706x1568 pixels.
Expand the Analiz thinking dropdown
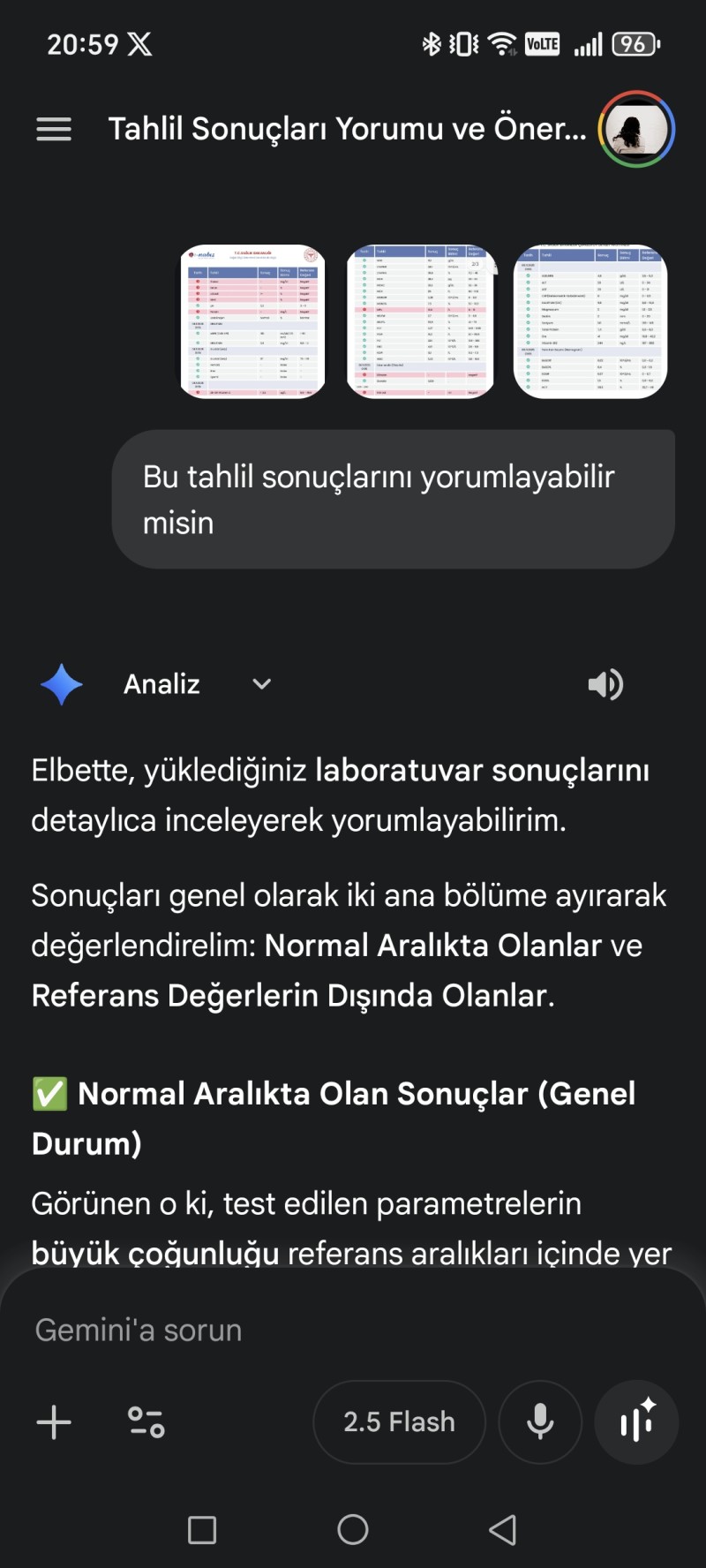261,684
